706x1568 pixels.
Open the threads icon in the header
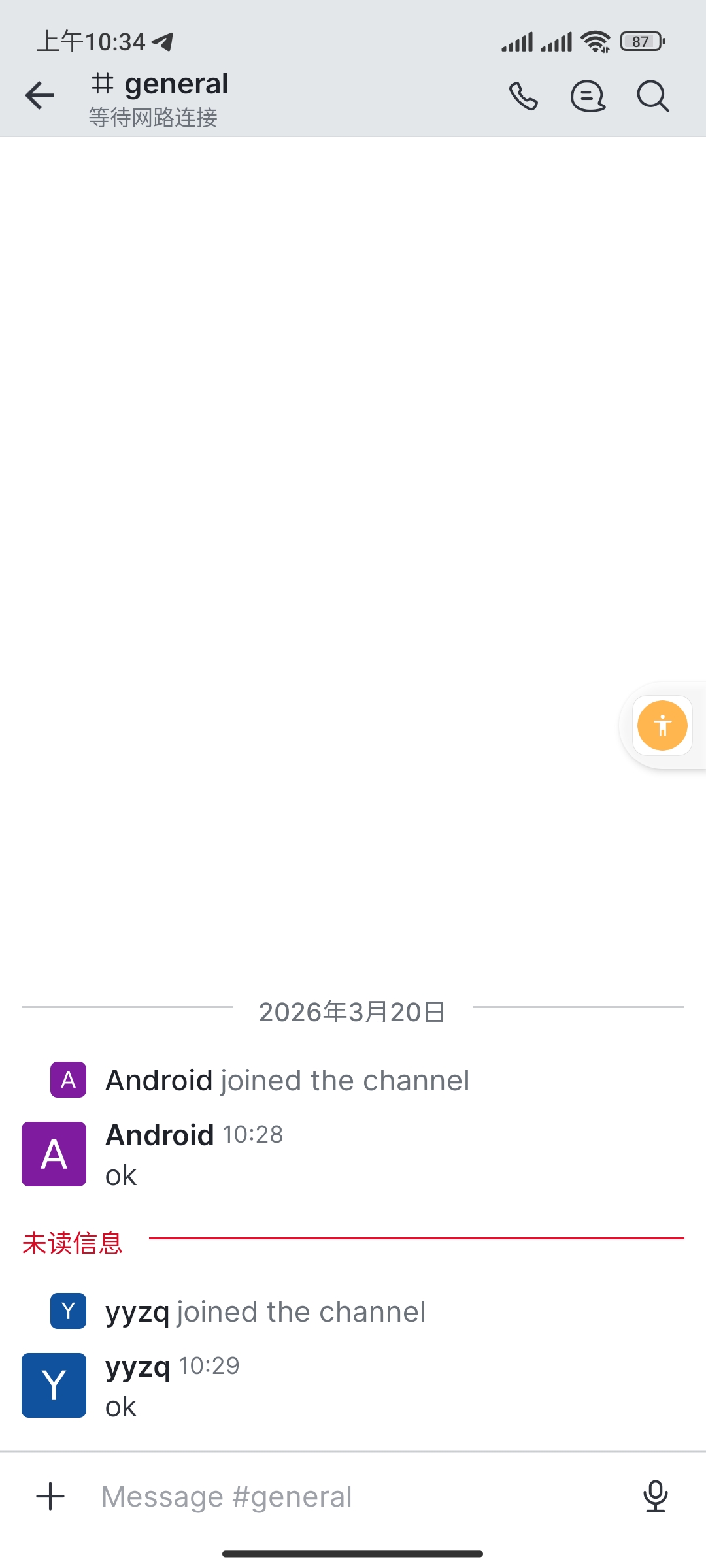point(588,97)
